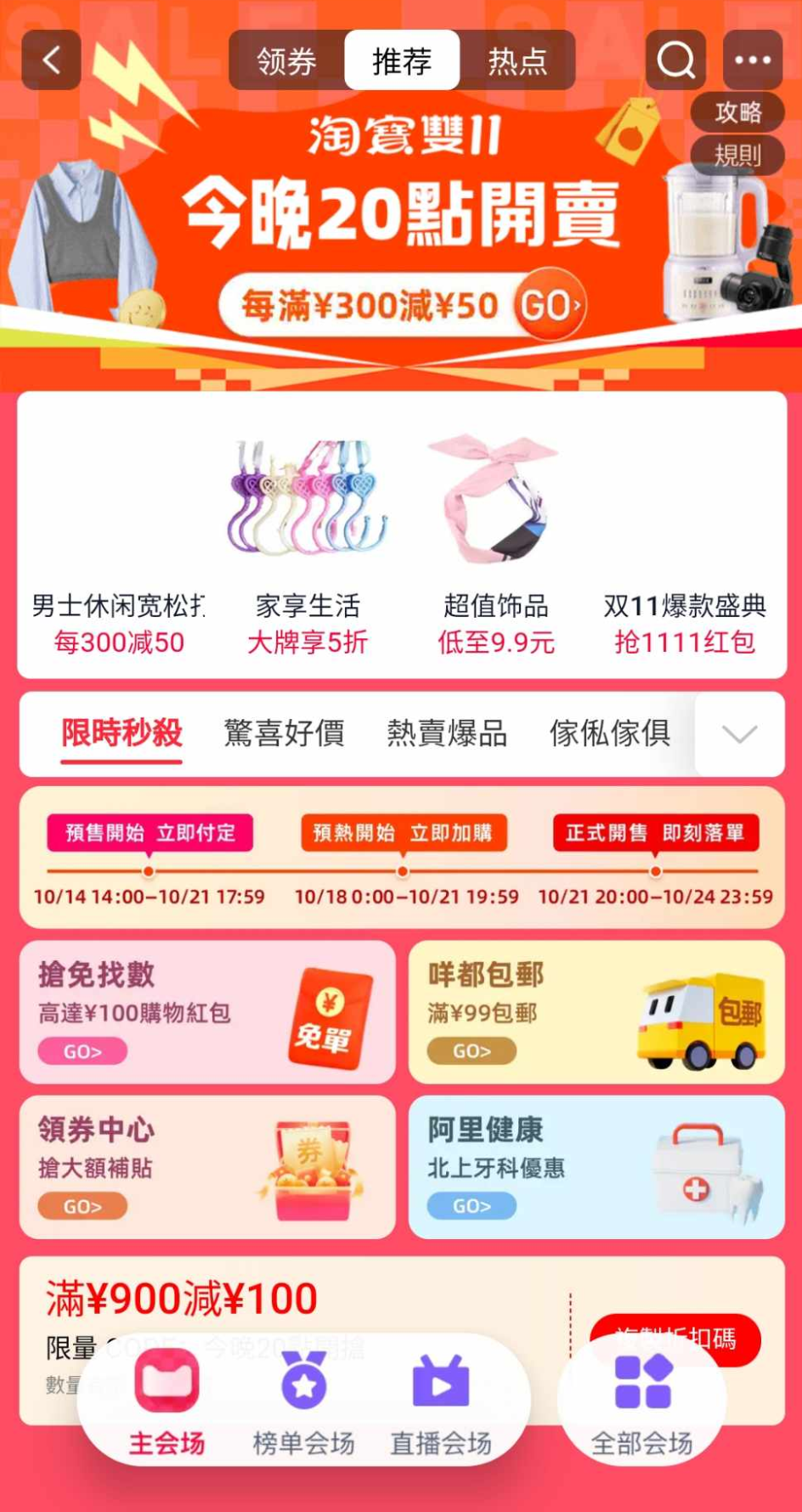Open the 領券中心 coupon card
Viewport: 802px width, 1512px height.
tap(207, 1166)
